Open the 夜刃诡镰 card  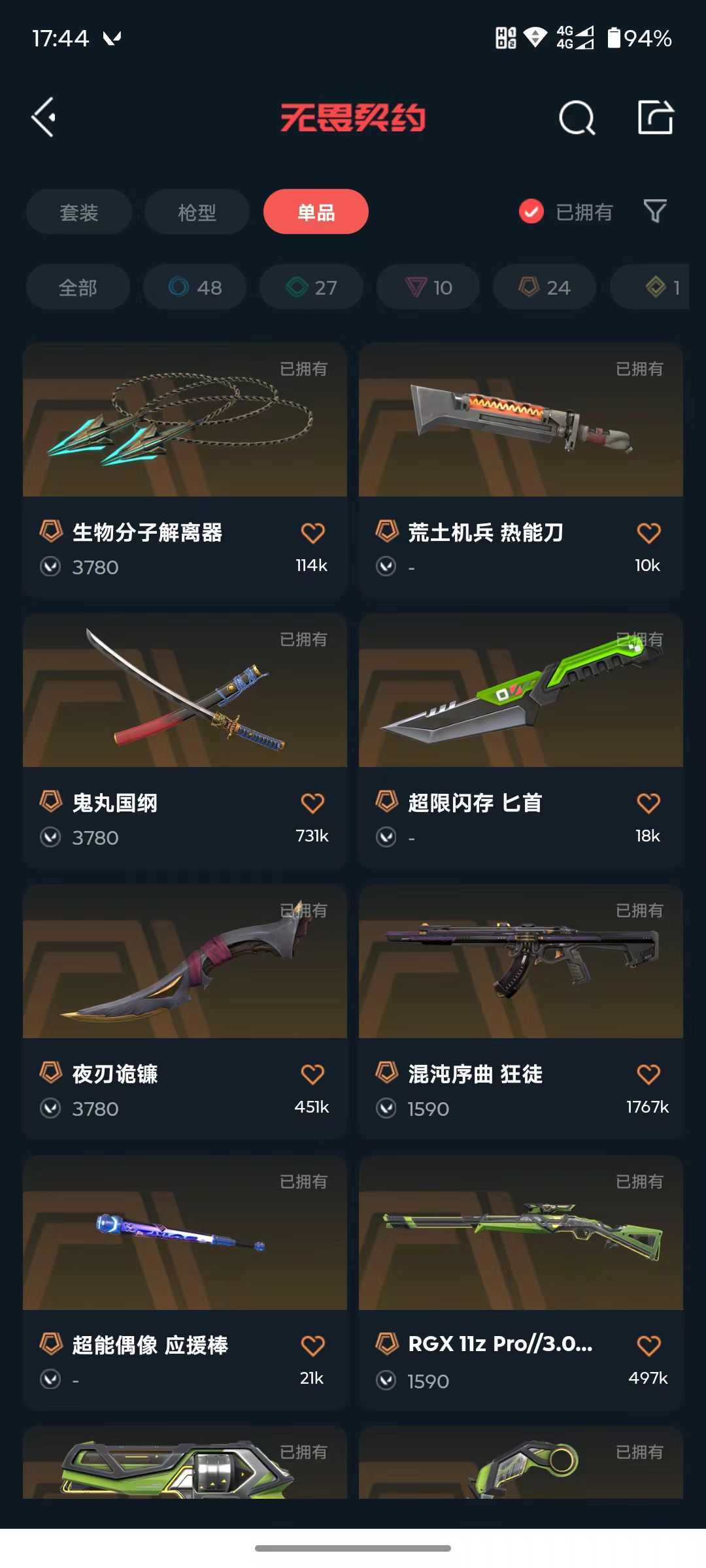point(185,1011)
